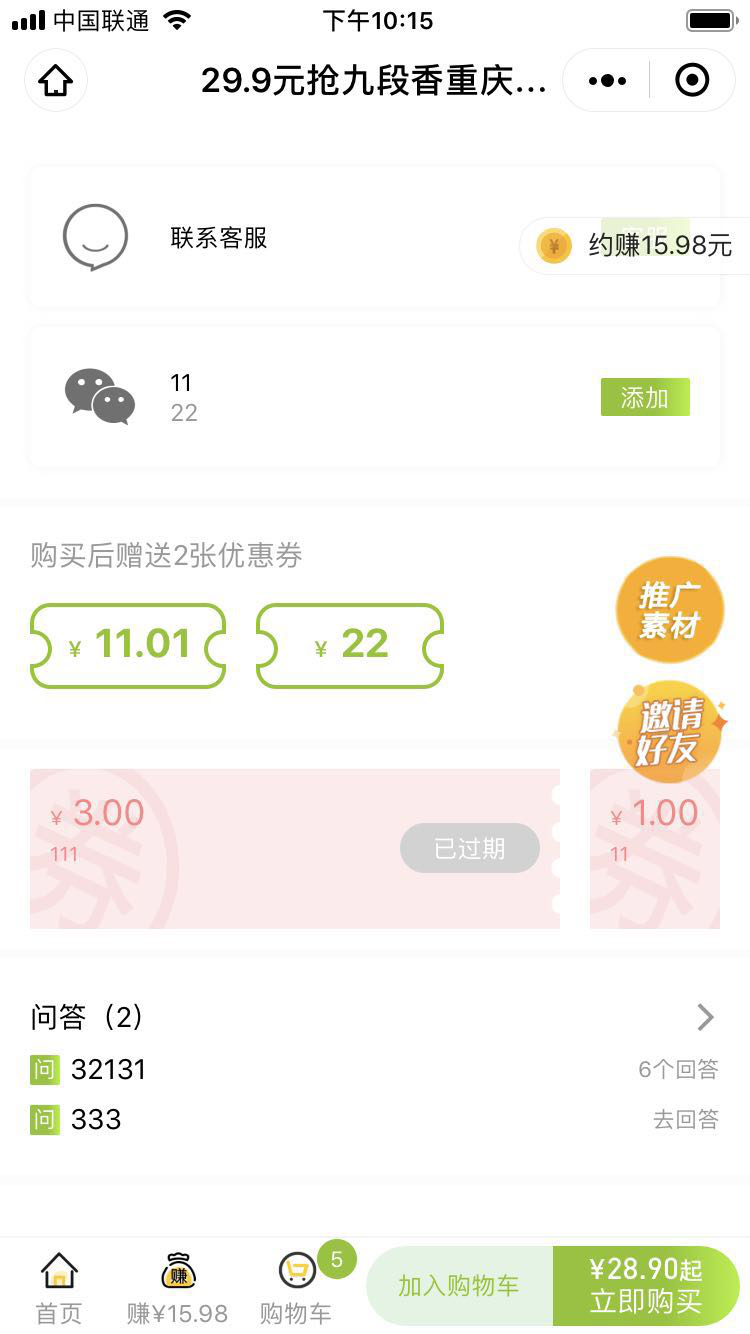
Task: Expand the 问答 section with the chevron
Action: pyautogui.click(x=705, y=1017)
